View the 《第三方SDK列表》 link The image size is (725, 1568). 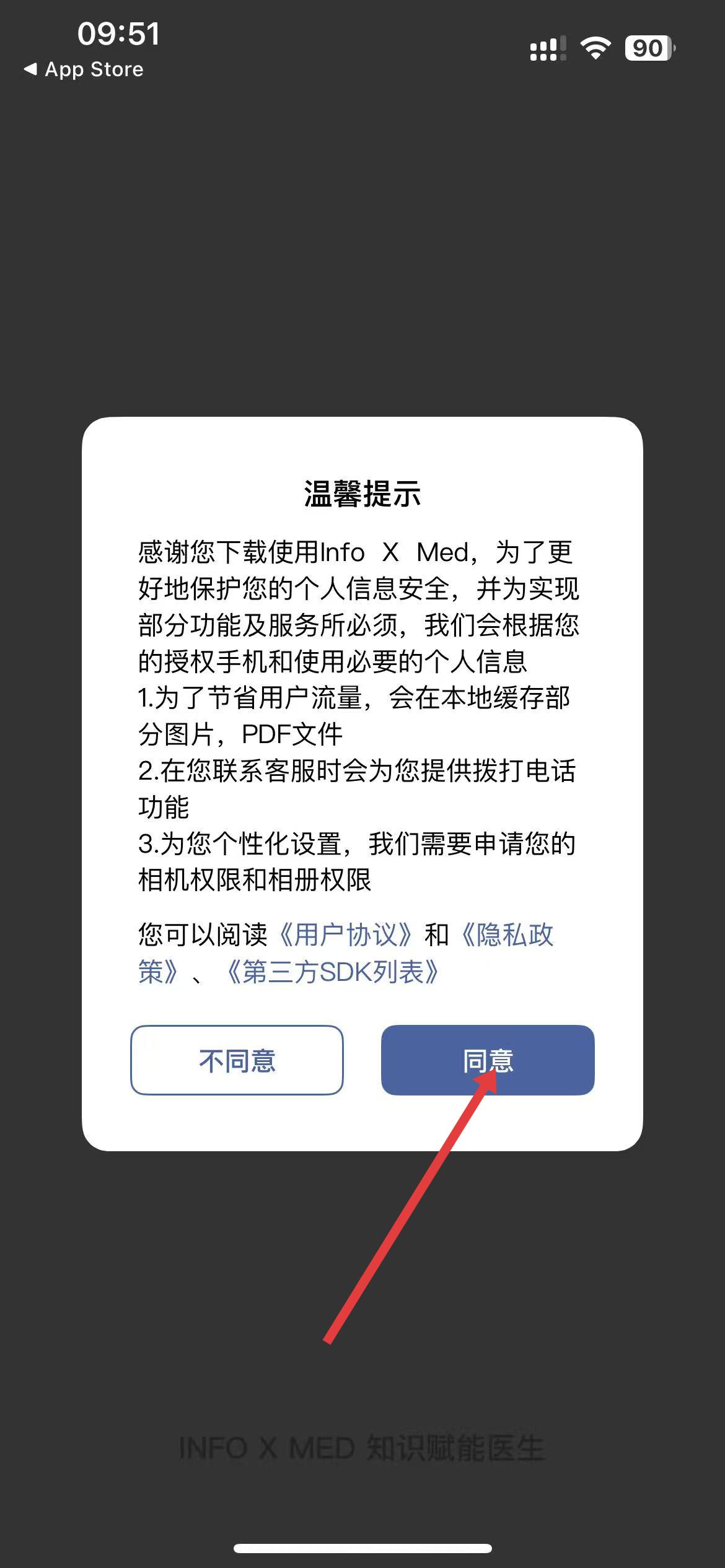pyautogui.click(x=333, y=972)
